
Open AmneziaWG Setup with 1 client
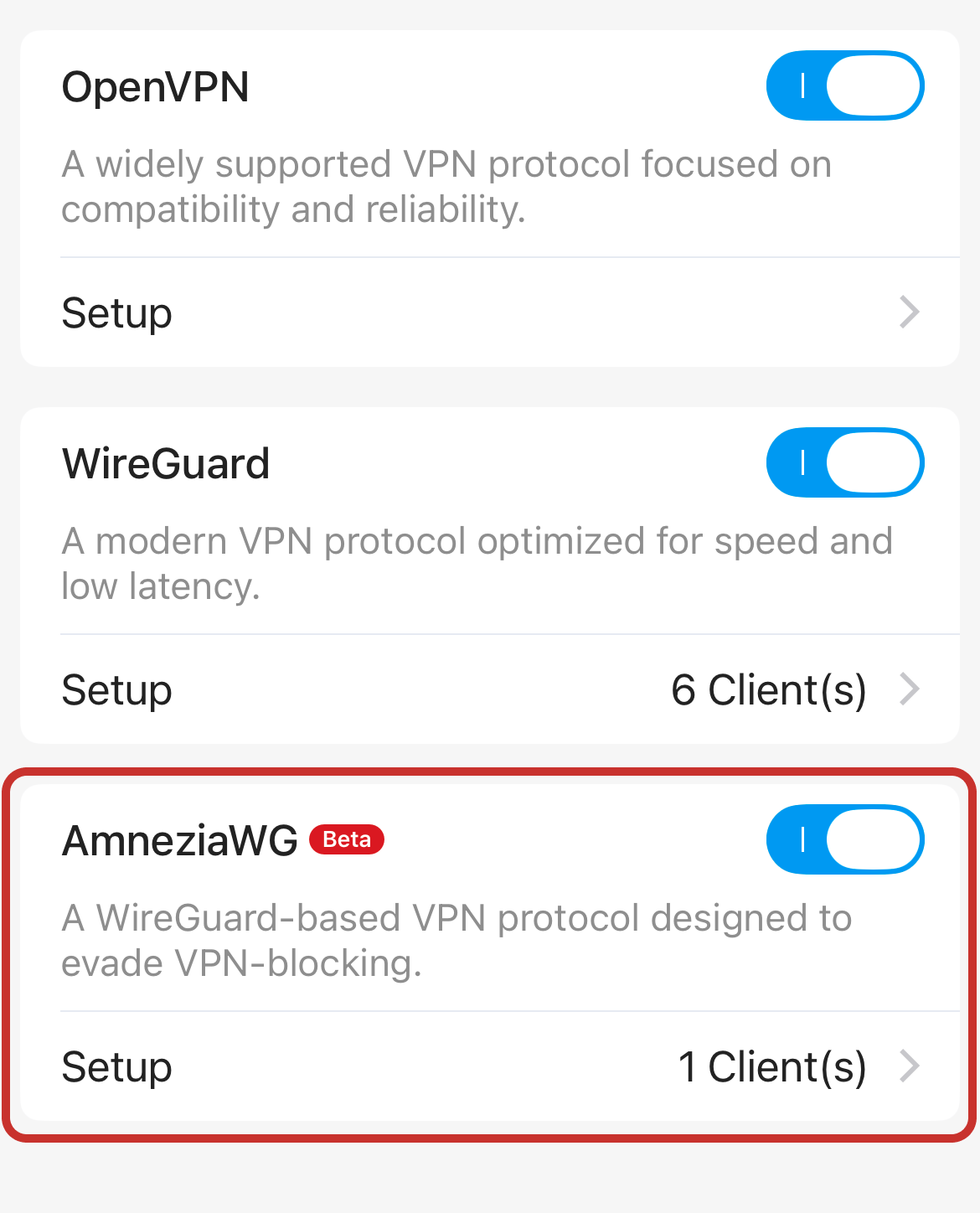(x=490, y=1066)
